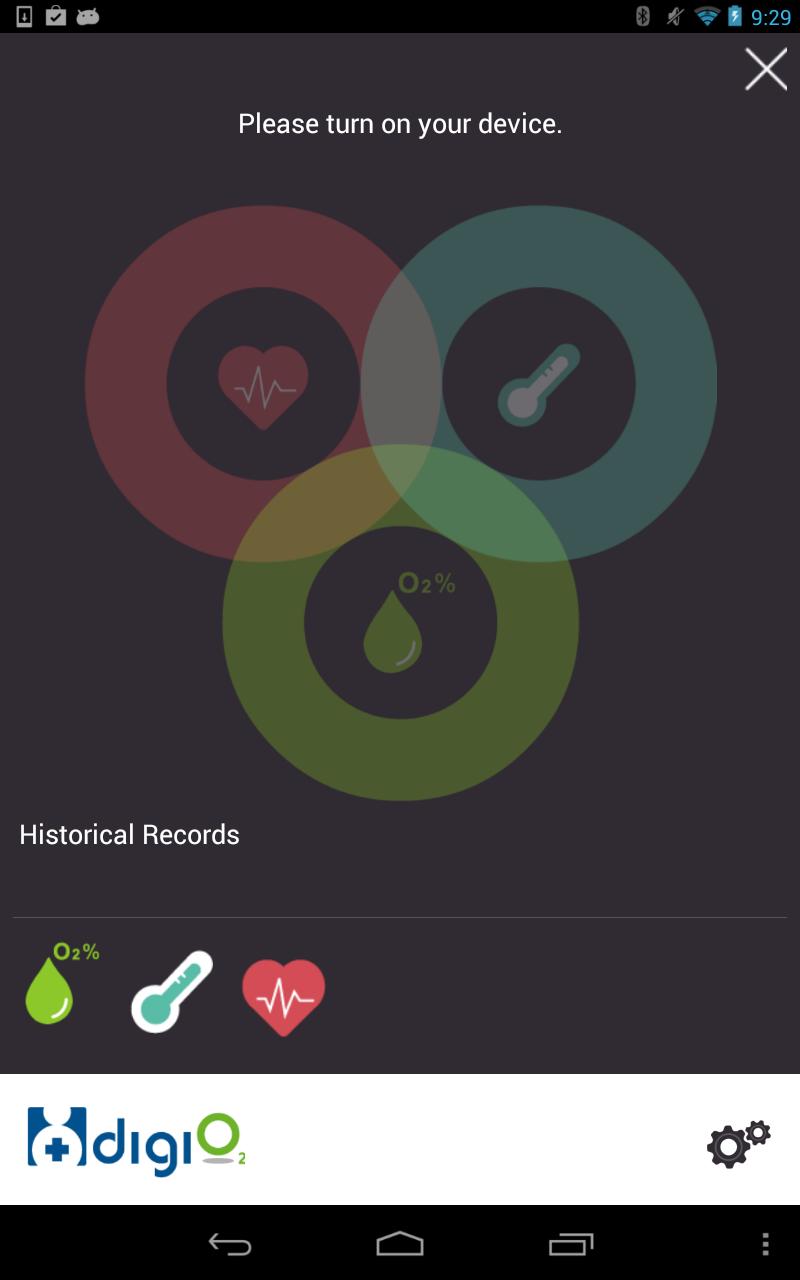Select the oxygen saturation measurement circle
Viewport: 800px width, 1280px height.
(x=400, y=623)
